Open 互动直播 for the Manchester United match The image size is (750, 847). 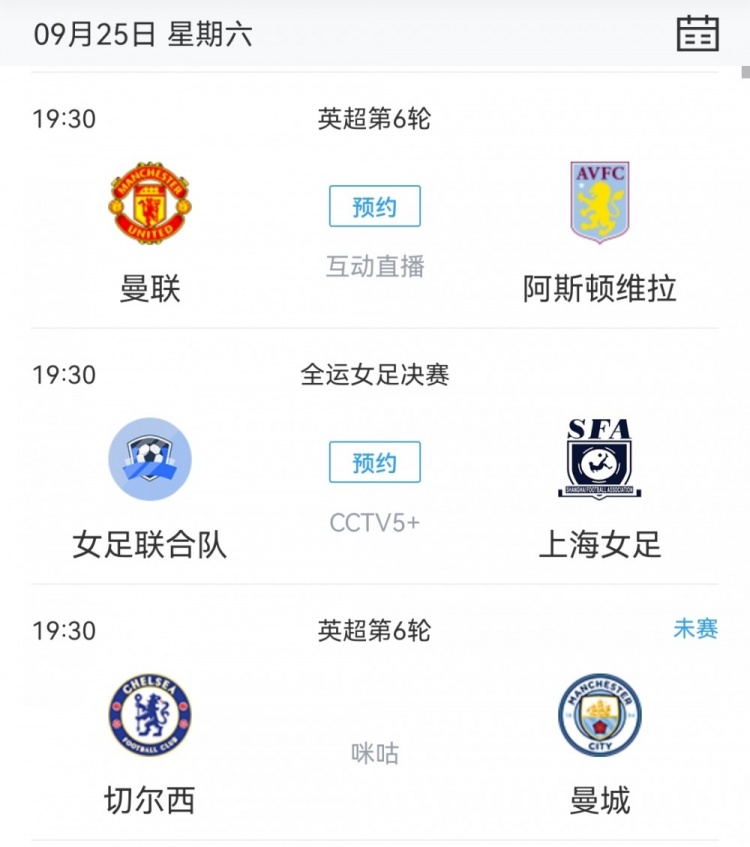point(374,265)
